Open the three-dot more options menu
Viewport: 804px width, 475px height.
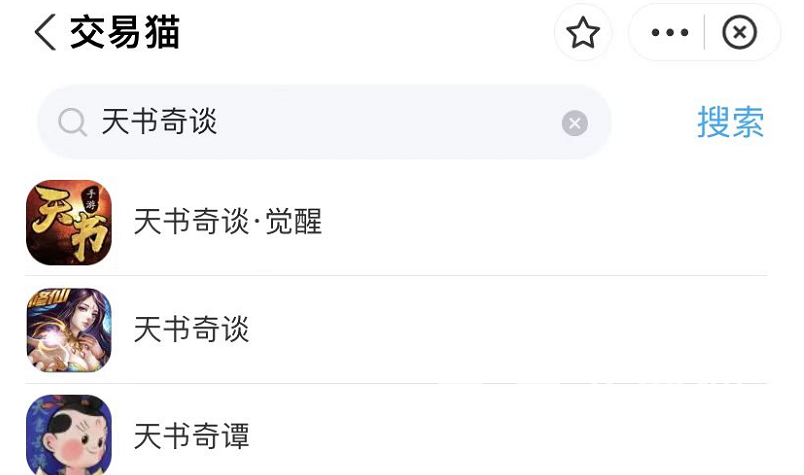(670, 33)
